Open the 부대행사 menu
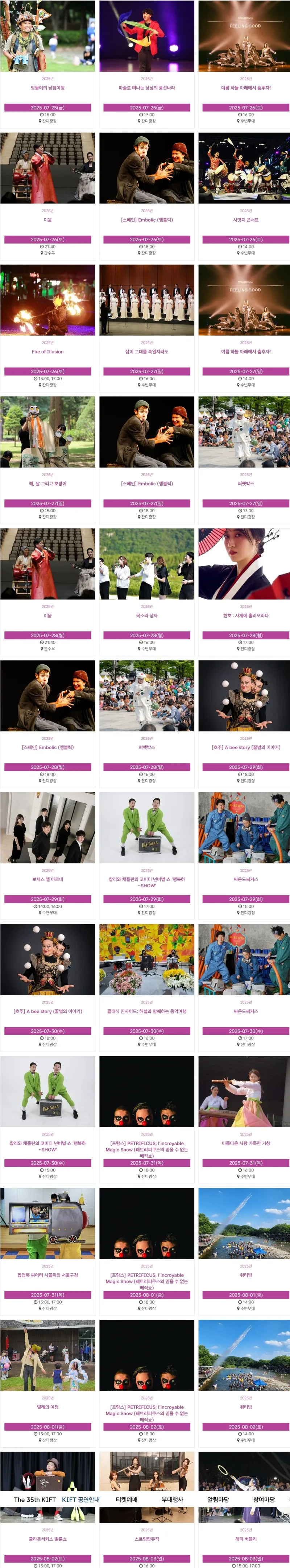This screenshot has height=1568, width=290. coord(172,1499)
